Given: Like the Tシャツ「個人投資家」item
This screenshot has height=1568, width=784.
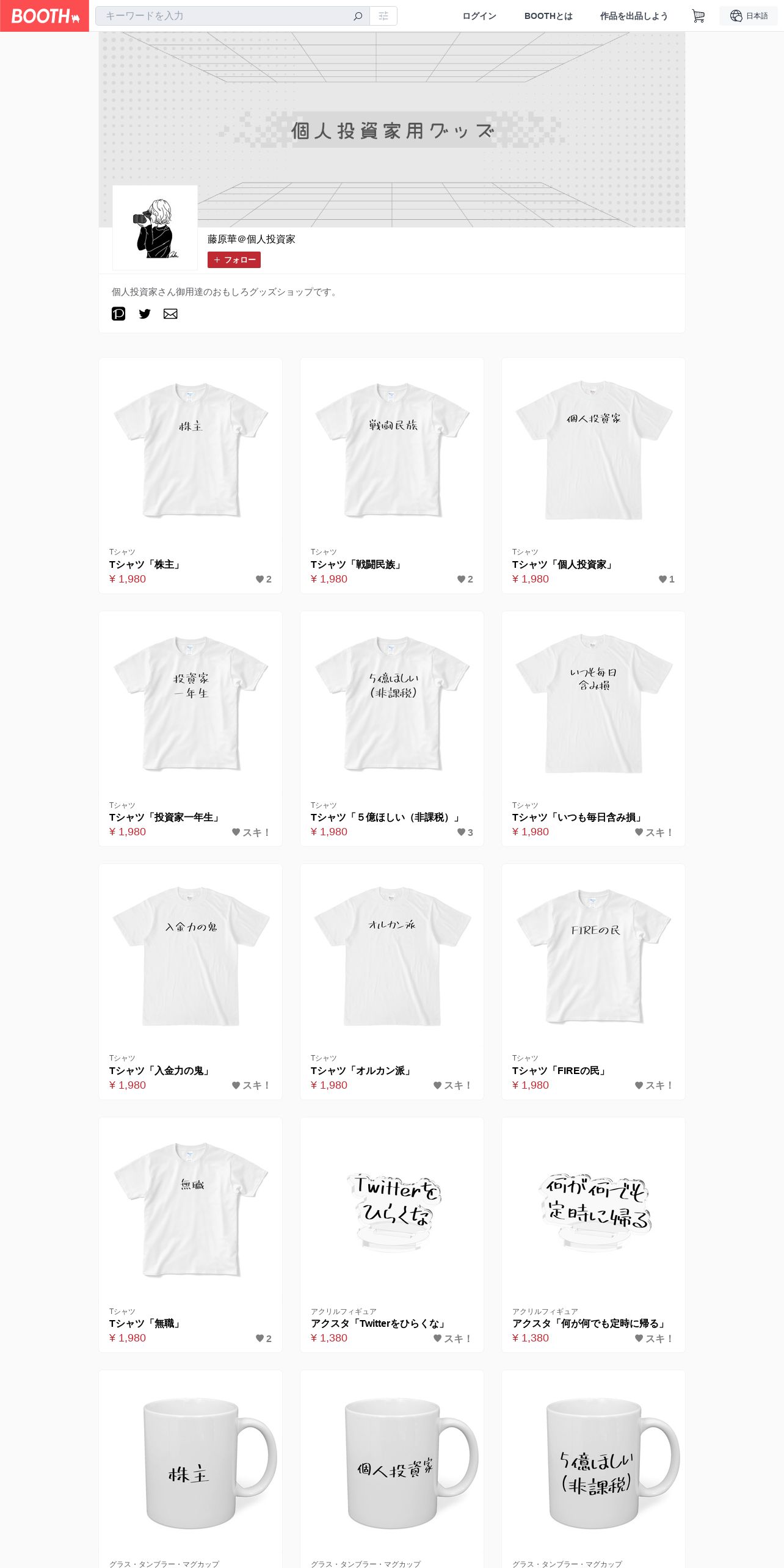Looking at the screenshot, I should 666,579.
